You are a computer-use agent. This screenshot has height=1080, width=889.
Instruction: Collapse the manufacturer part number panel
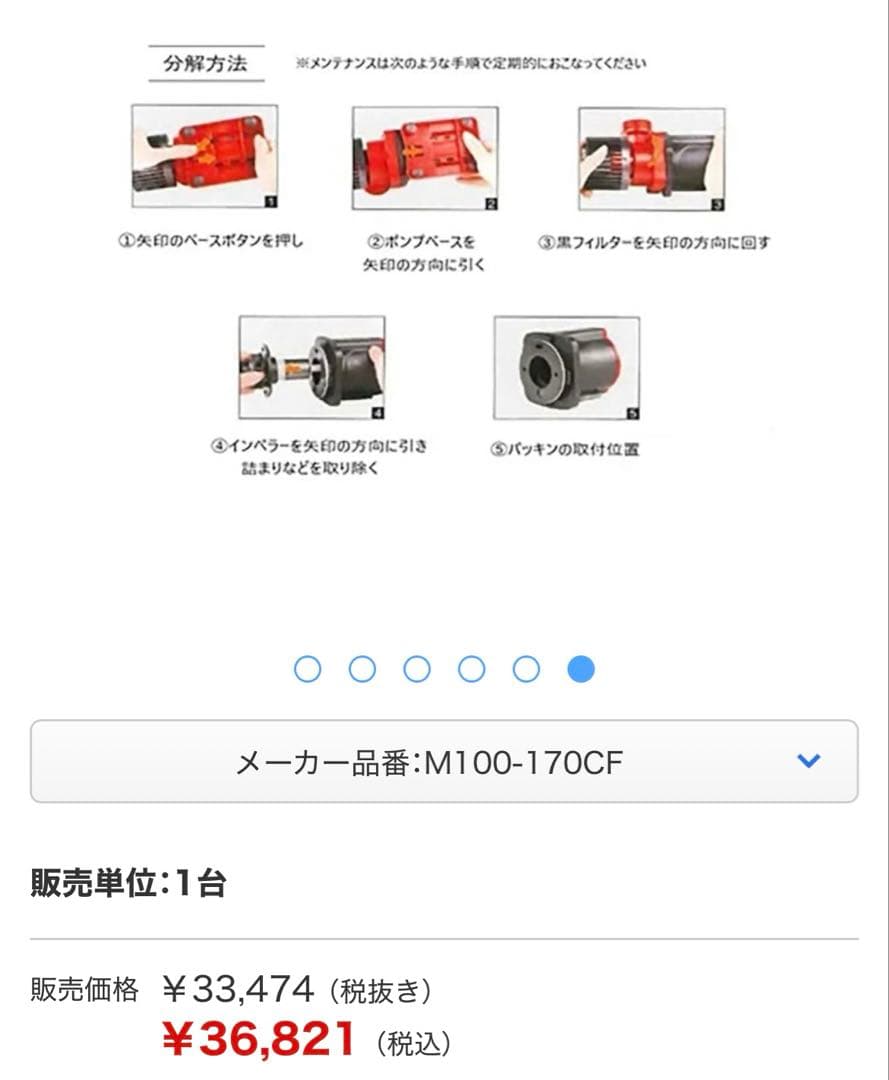pos(444,762)
